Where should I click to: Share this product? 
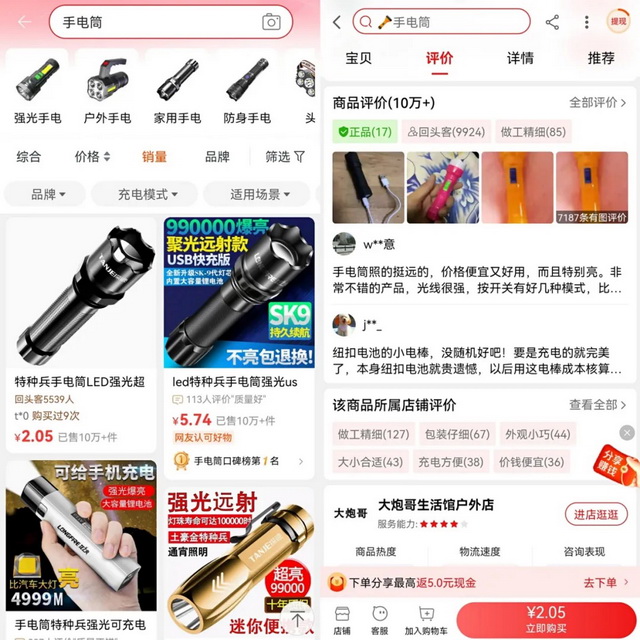click(553, 22)
